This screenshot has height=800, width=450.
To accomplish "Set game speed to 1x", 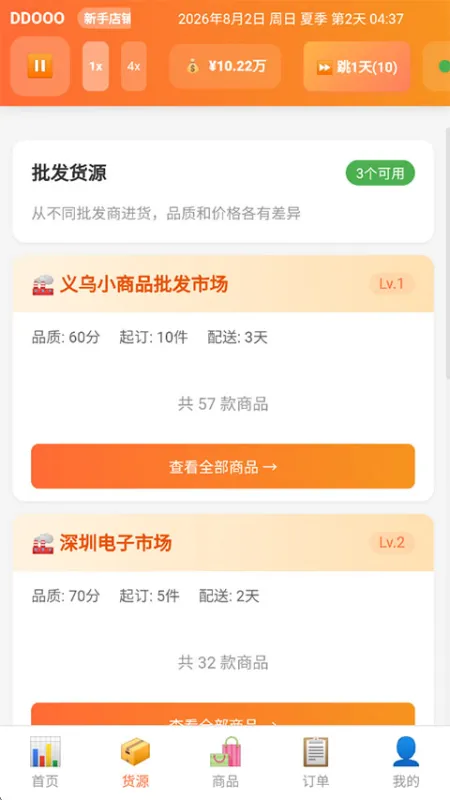I will tap(95, 66).
